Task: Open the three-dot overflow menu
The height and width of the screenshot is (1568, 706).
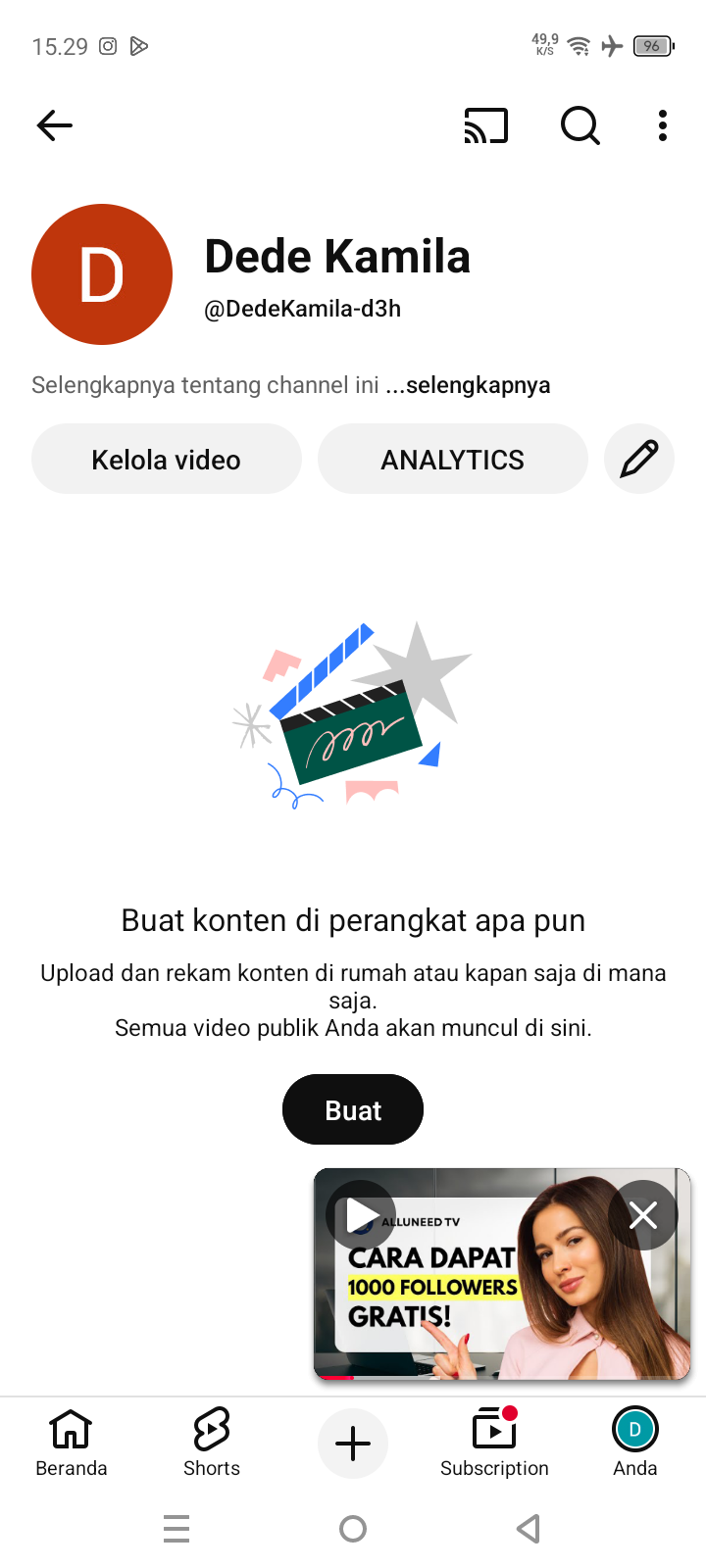Action: coord(663,125)
